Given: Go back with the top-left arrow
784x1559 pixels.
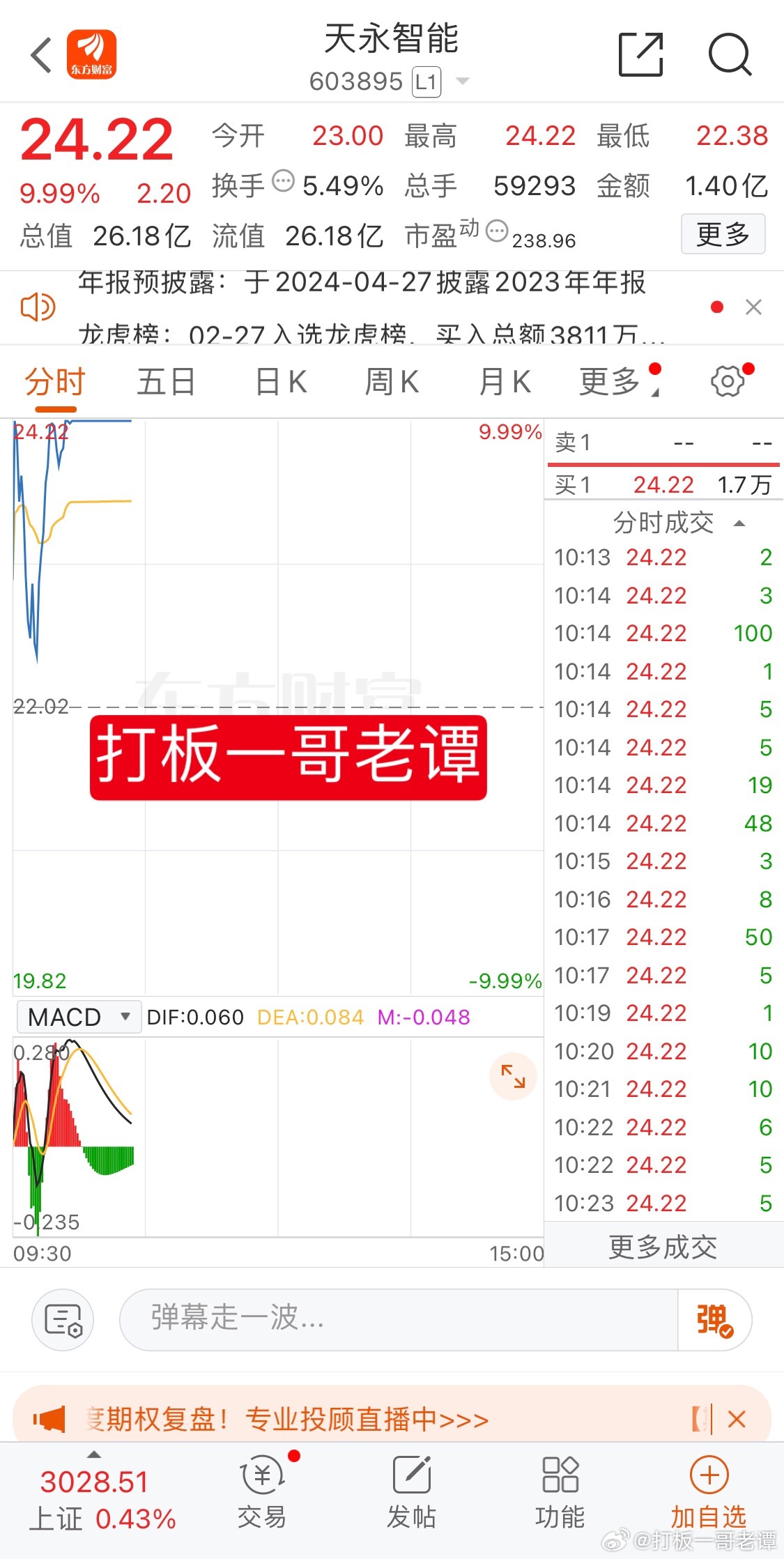Looking at the screenshot, I should click(42, 55).
